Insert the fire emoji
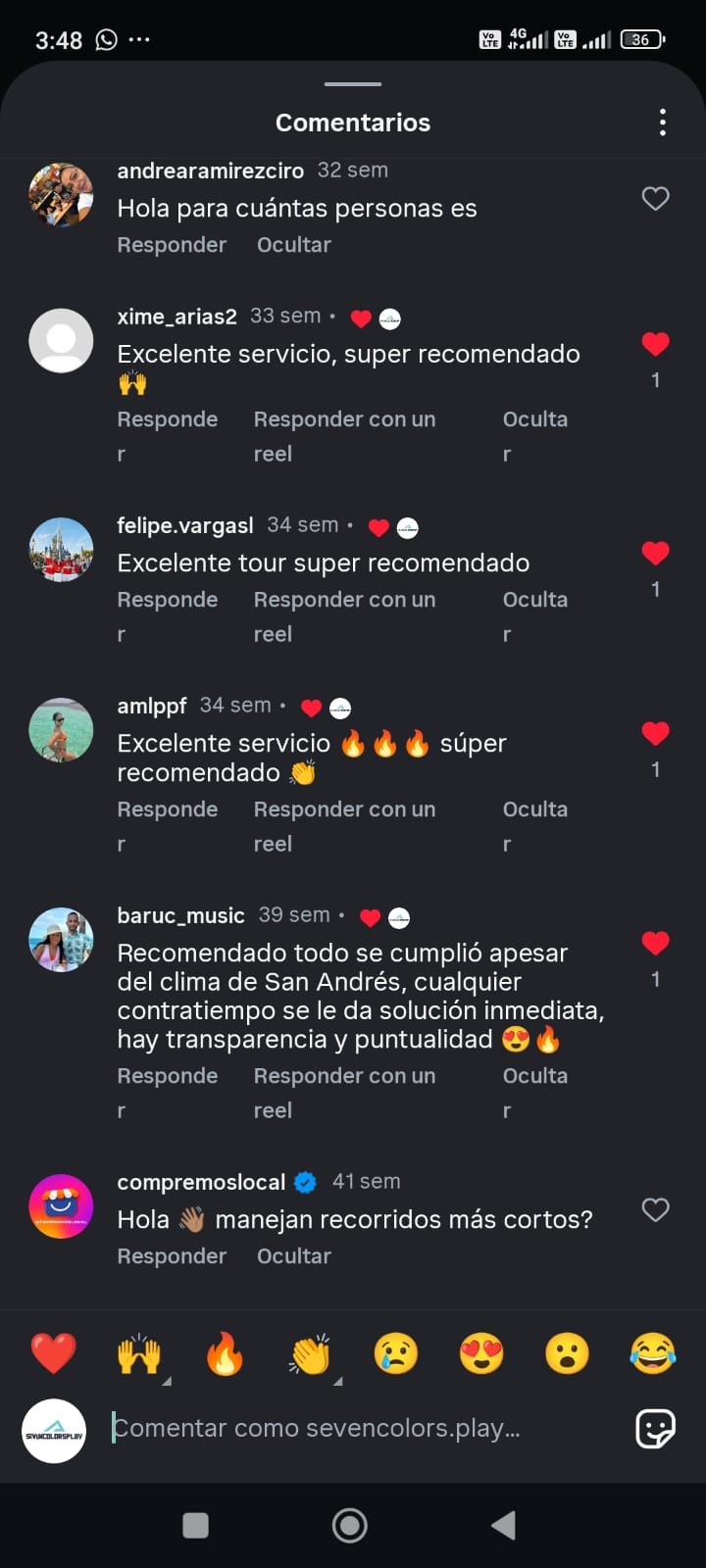The image size is (706, 1568). pos(225,1354)
